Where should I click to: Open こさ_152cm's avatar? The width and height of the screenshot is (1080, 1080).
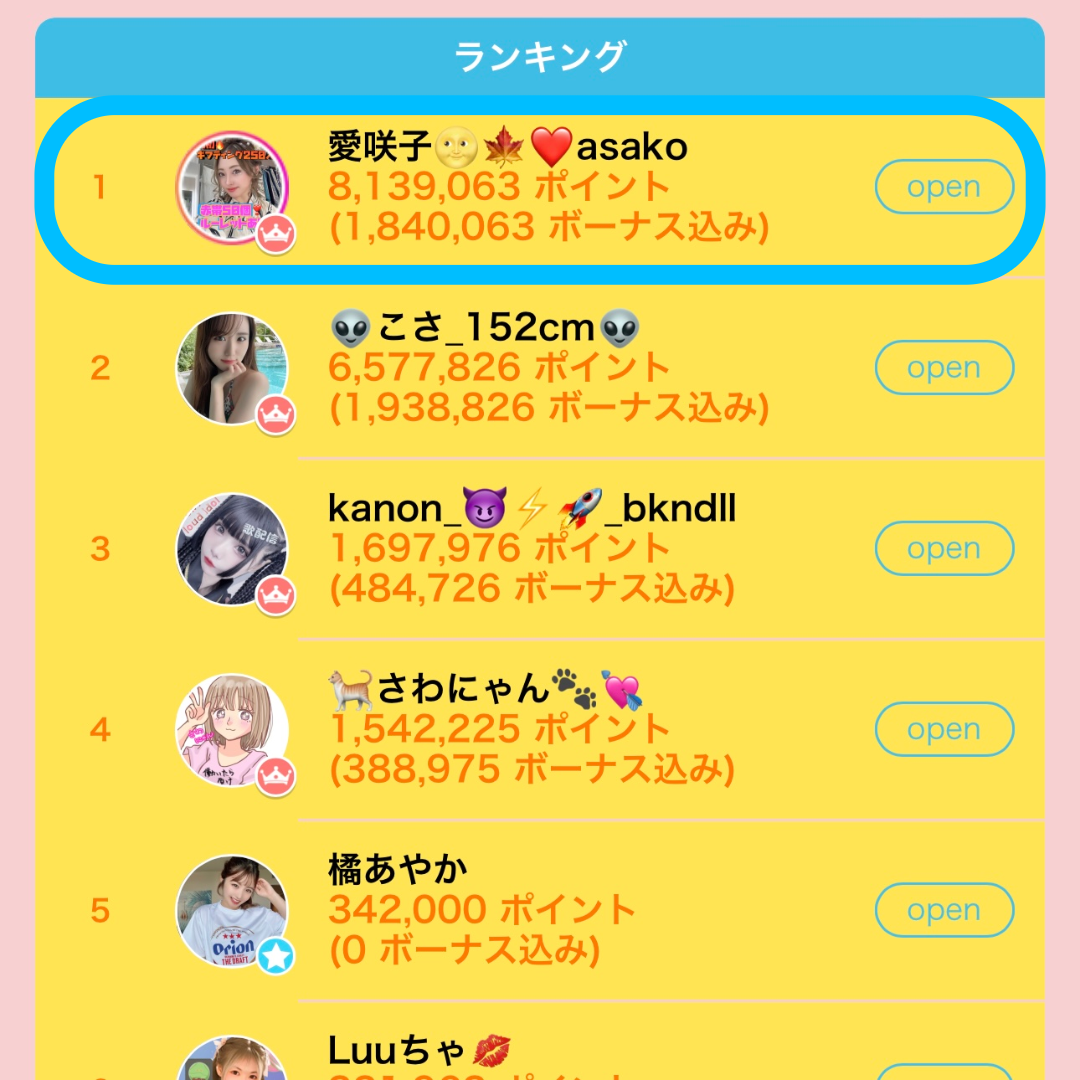pyautogui.click(x=231, y=369)
